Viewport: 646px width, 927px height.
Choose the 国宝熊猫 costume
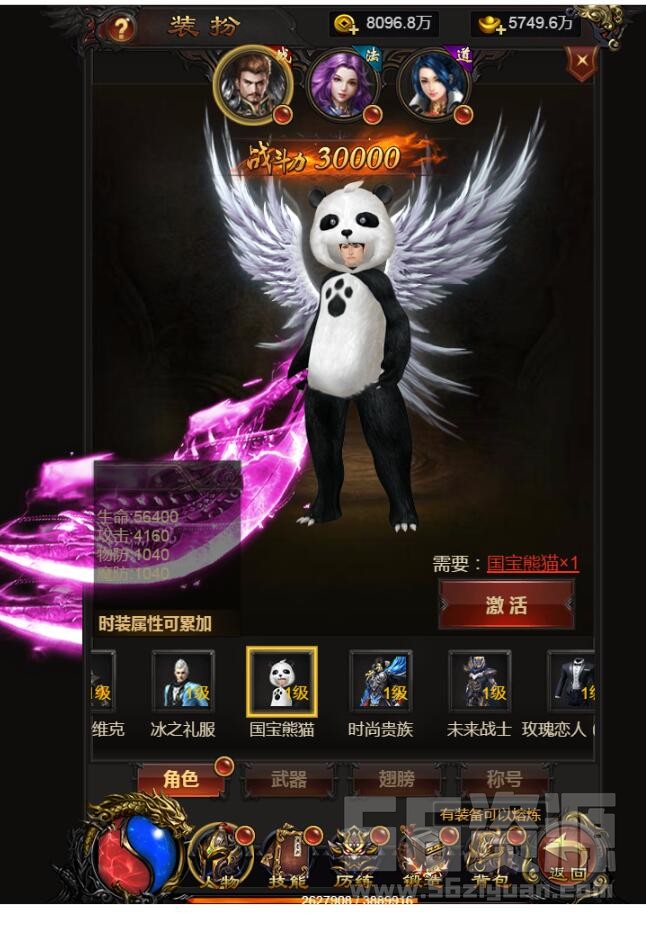[281, 682]
